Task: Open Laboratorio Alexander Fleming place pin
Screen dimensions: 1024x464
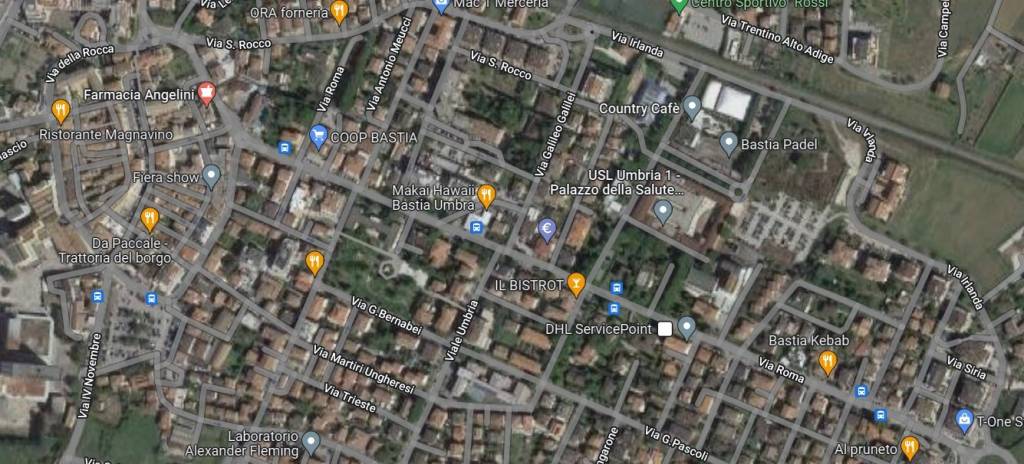Action: (x=311, y=441)
